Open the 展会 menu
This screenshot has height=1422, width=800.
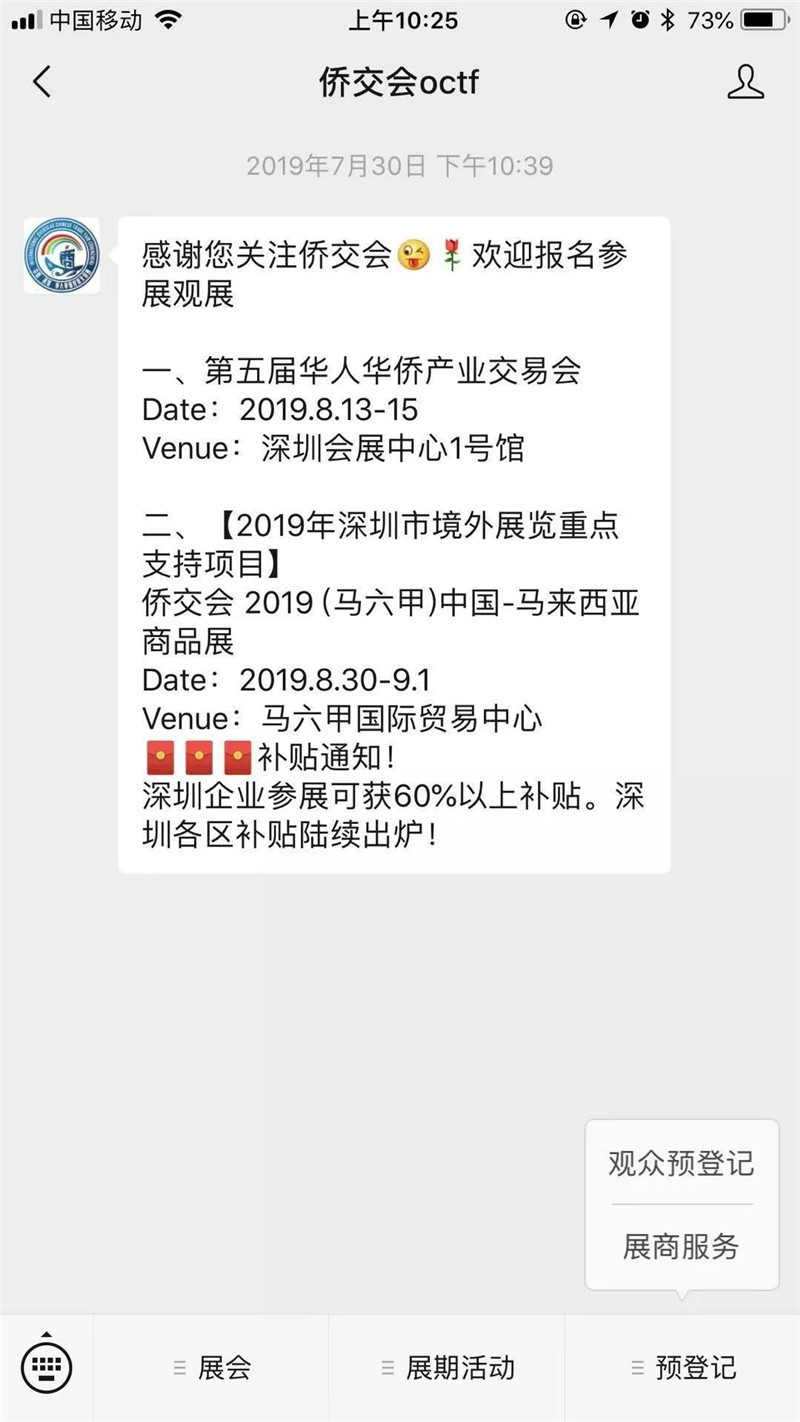pyautogui.click(x=211, y=1367)
